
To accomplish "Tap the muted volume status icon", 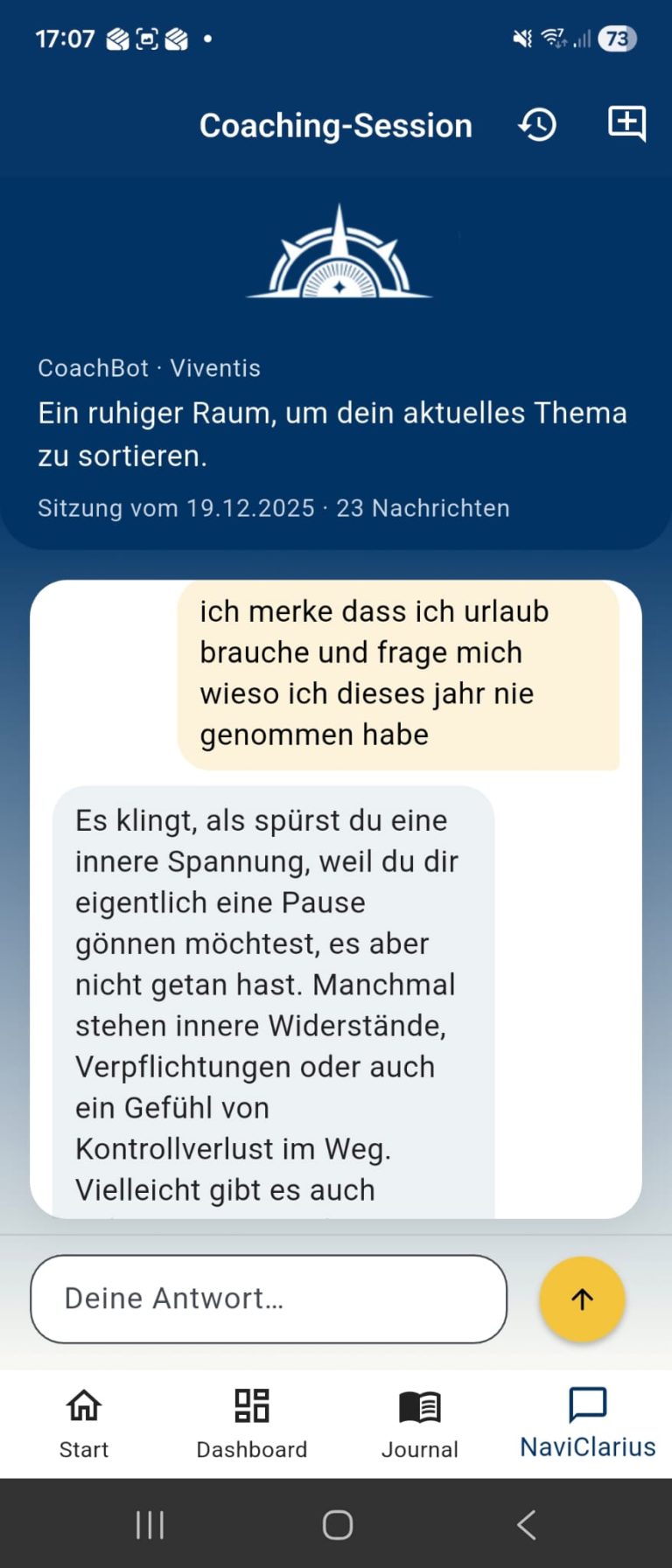I will [x=521, y=38].
